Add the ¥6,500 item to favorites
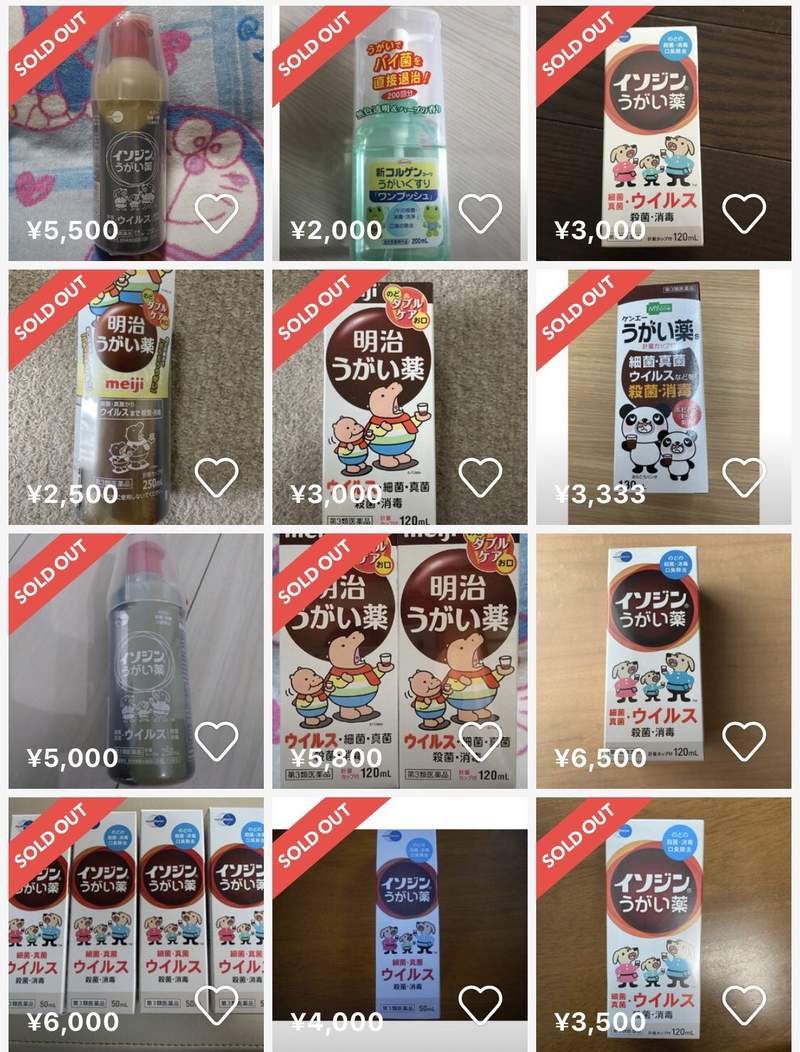This screenshot has height=1052, width=800. [x=743, y=741]
